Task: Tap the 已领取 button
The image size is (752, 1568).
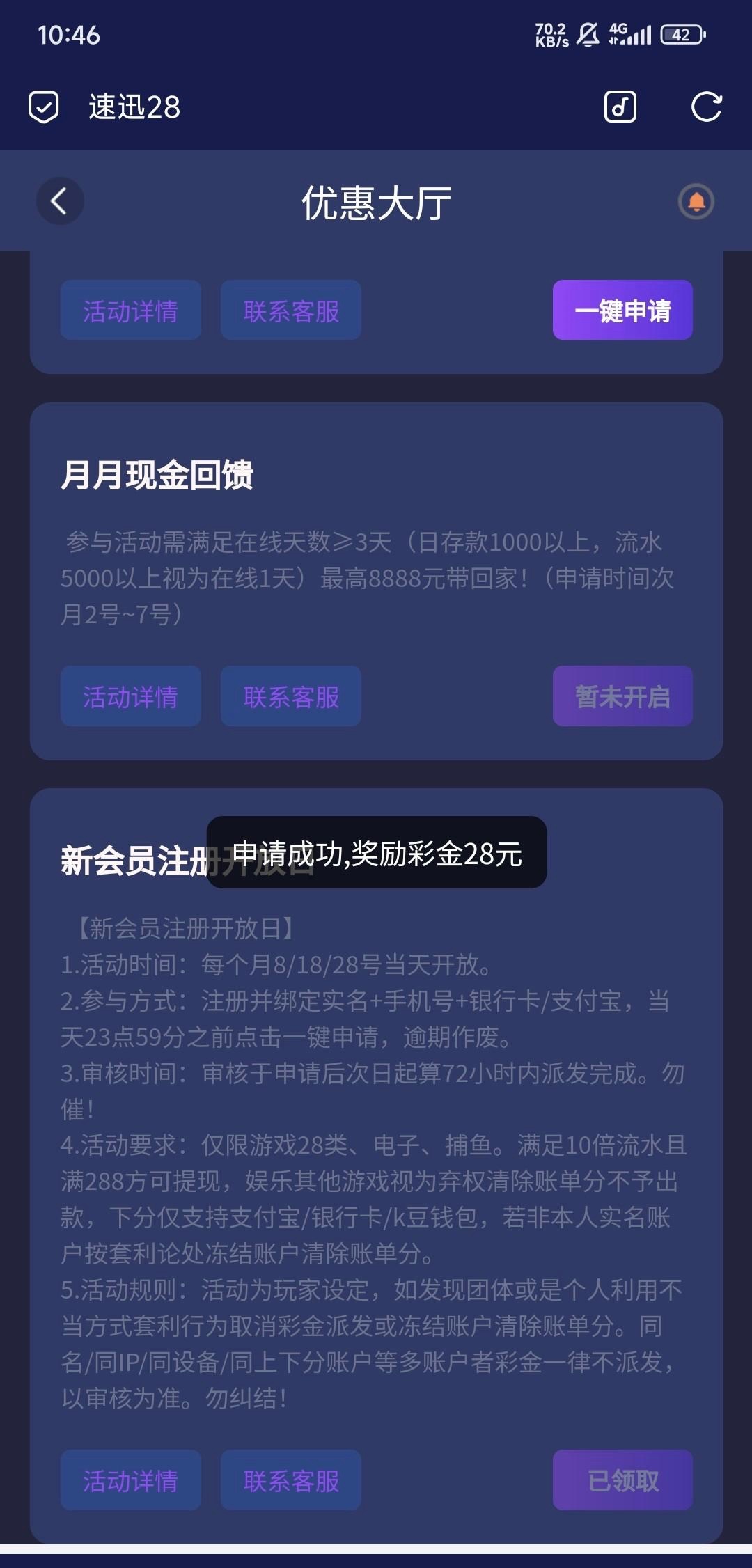Action: [x=622, y=1480]
